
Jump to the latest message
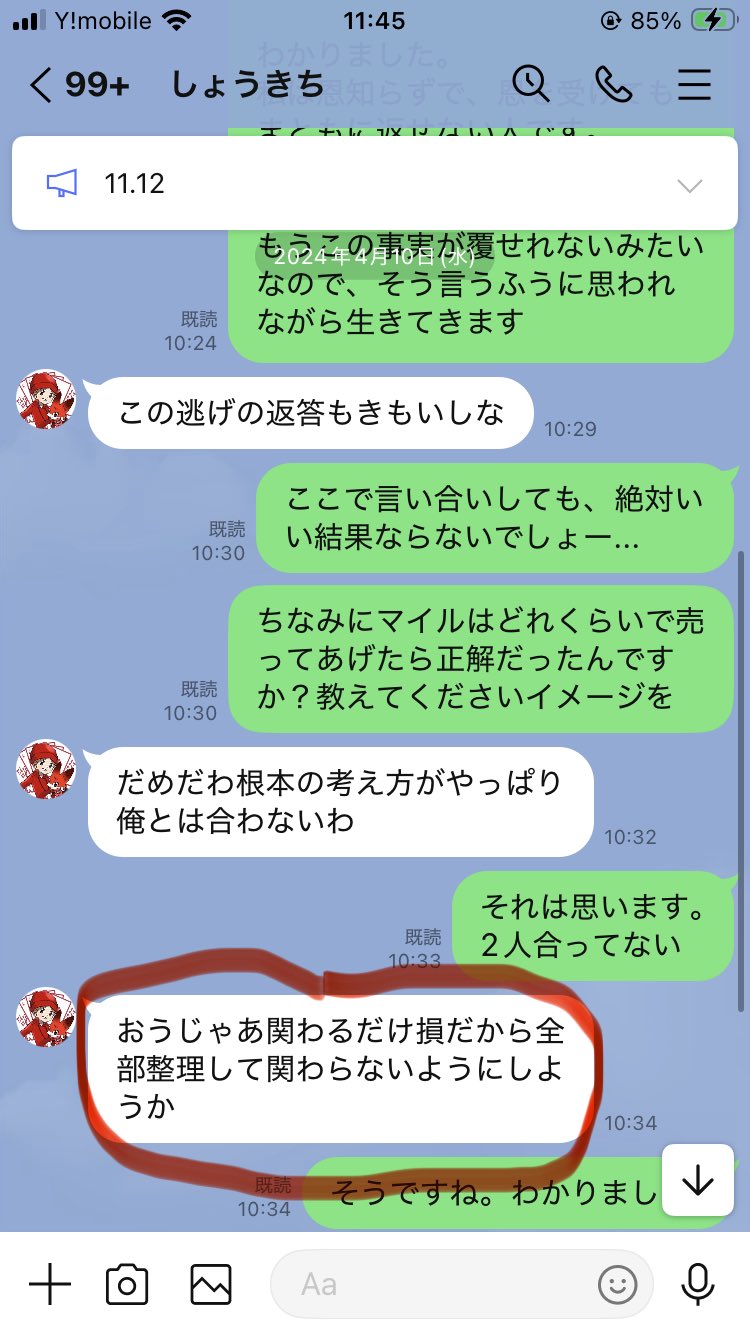(697, 1181)
